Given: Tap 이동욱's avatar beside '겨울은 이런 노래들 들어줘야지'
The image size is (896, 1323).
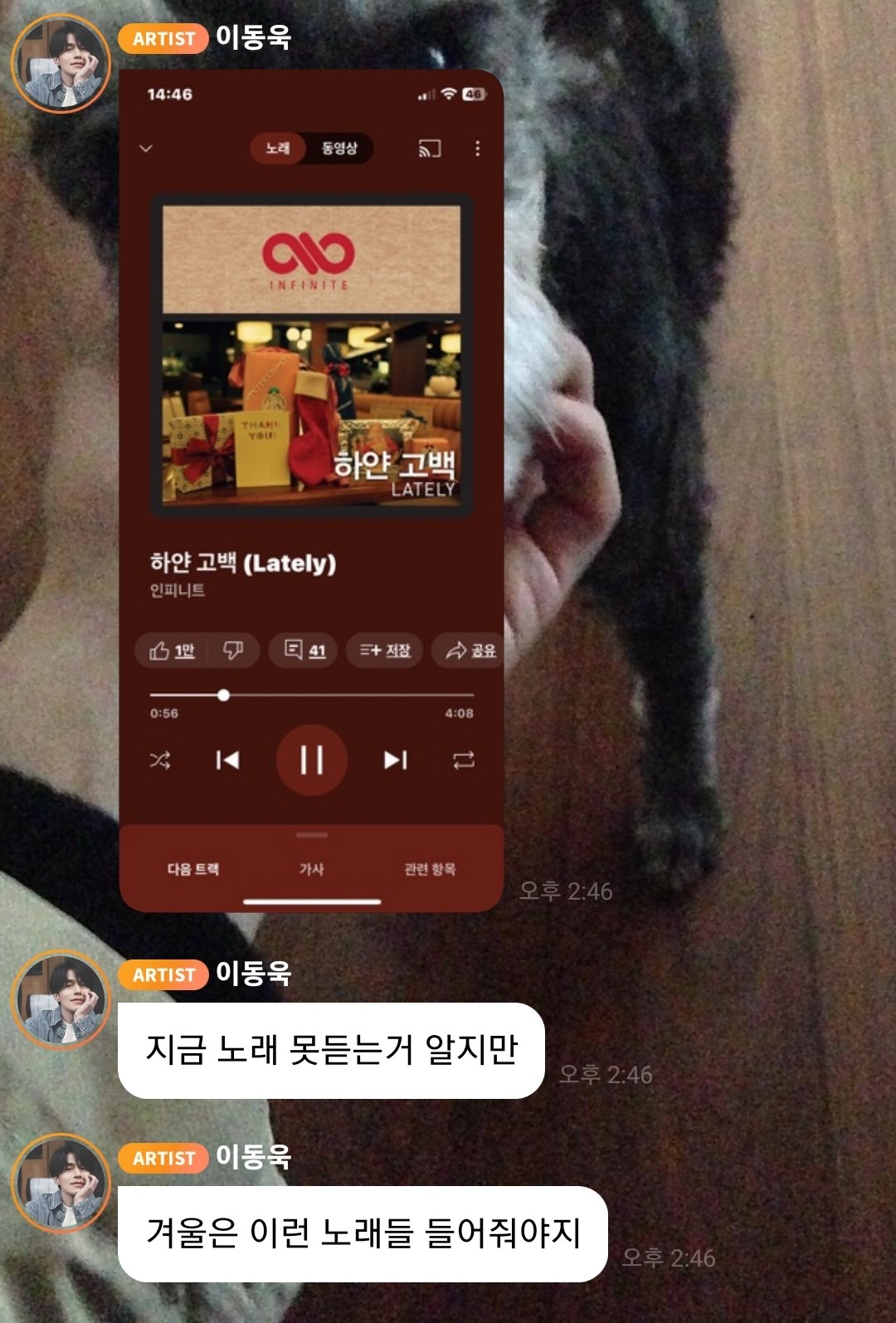Looking at the screenshot, I should tap(61, 1183).
